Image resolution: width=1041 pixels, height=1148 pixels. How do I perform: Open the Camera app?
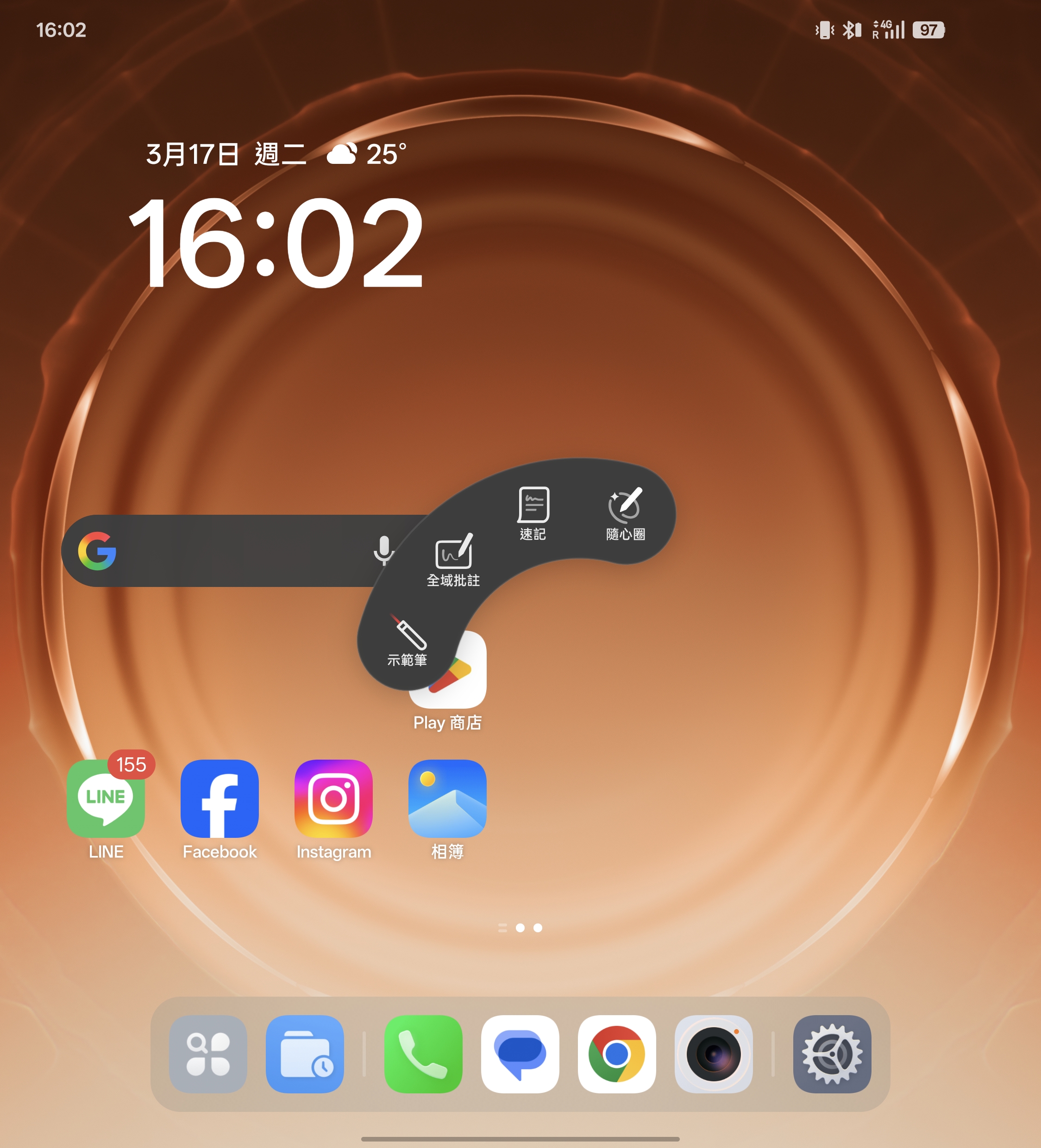coord(714,1054)
